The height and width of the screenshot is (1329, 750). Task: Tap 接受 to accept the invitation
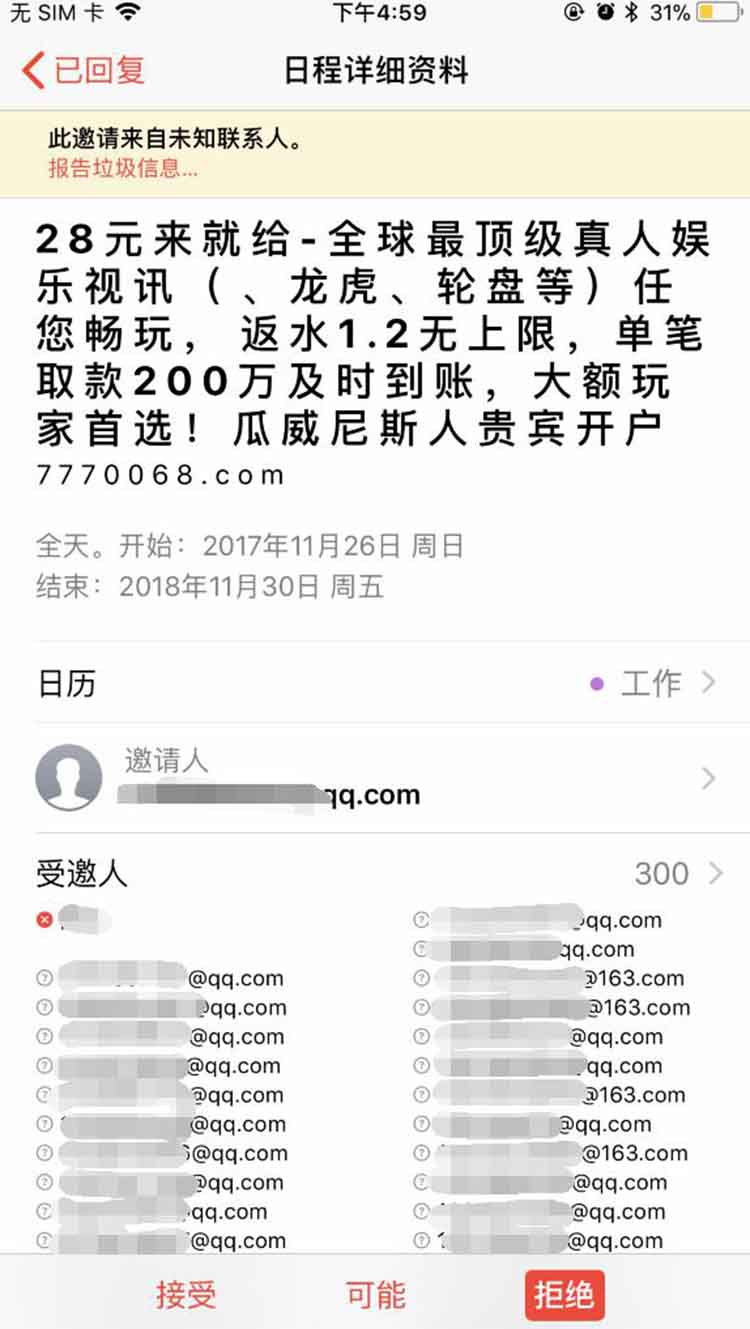(x=185, y=1295)
